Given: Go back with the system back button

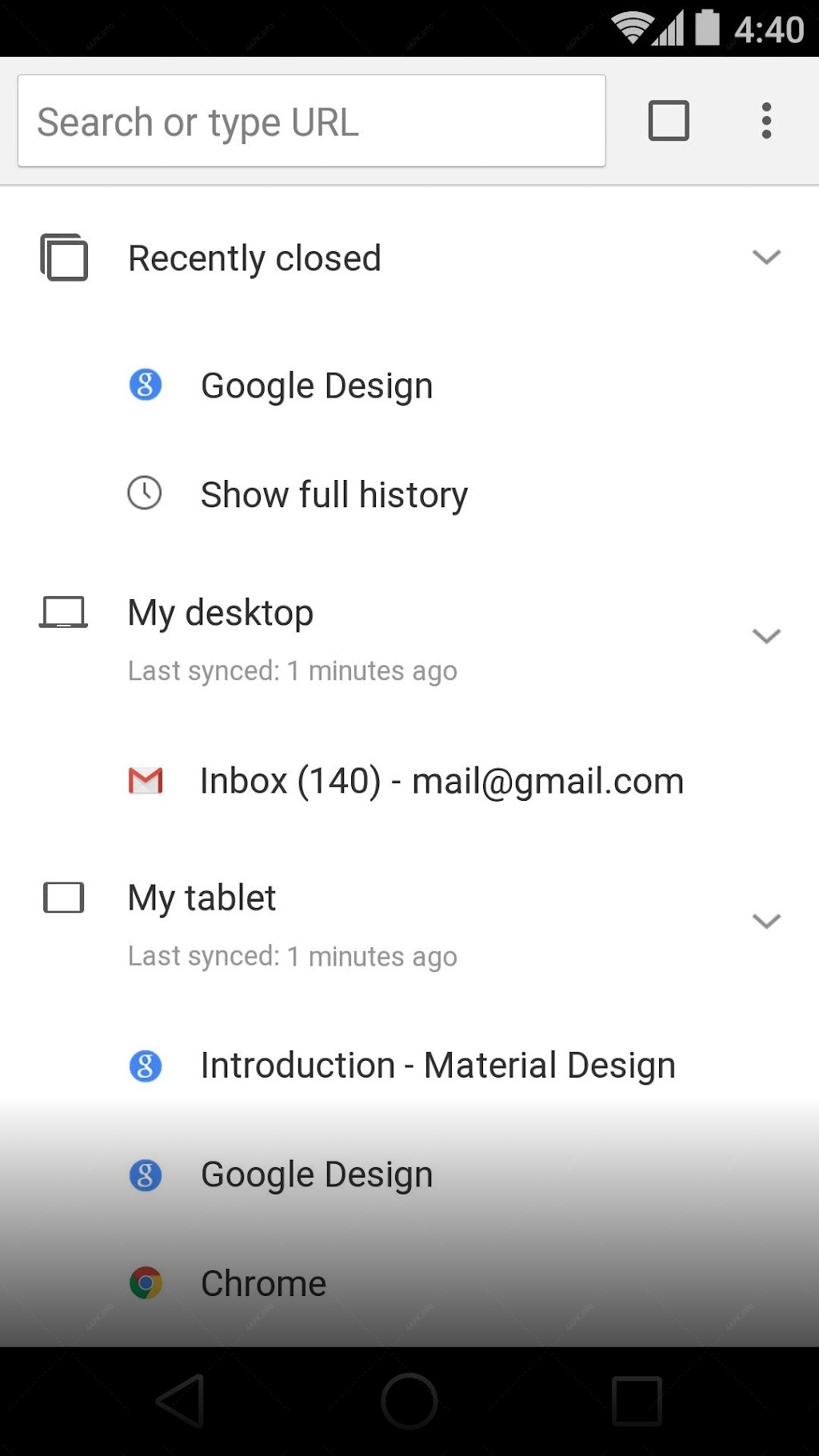Looking at the screenshot, I should [x=182, y=1401].
